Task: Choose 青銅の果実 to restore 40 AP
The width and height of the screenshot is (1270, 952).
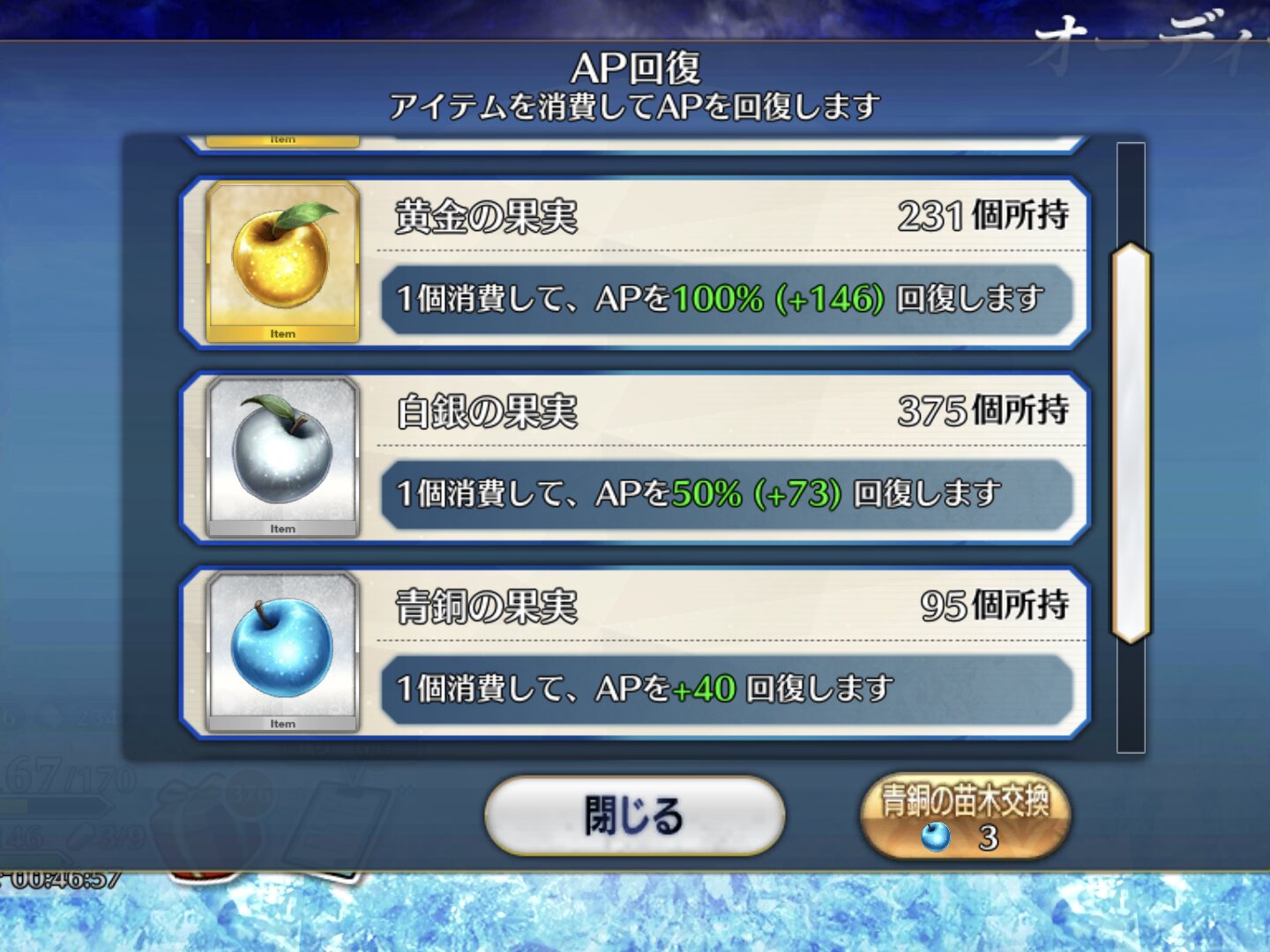Action: tap(635, 652)
